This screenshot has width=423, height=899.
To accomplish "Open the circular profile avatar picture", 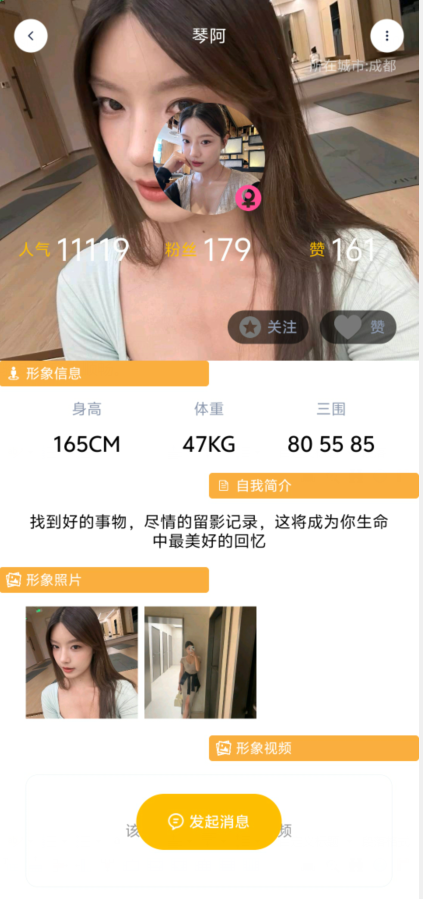I will pos(209,159).
